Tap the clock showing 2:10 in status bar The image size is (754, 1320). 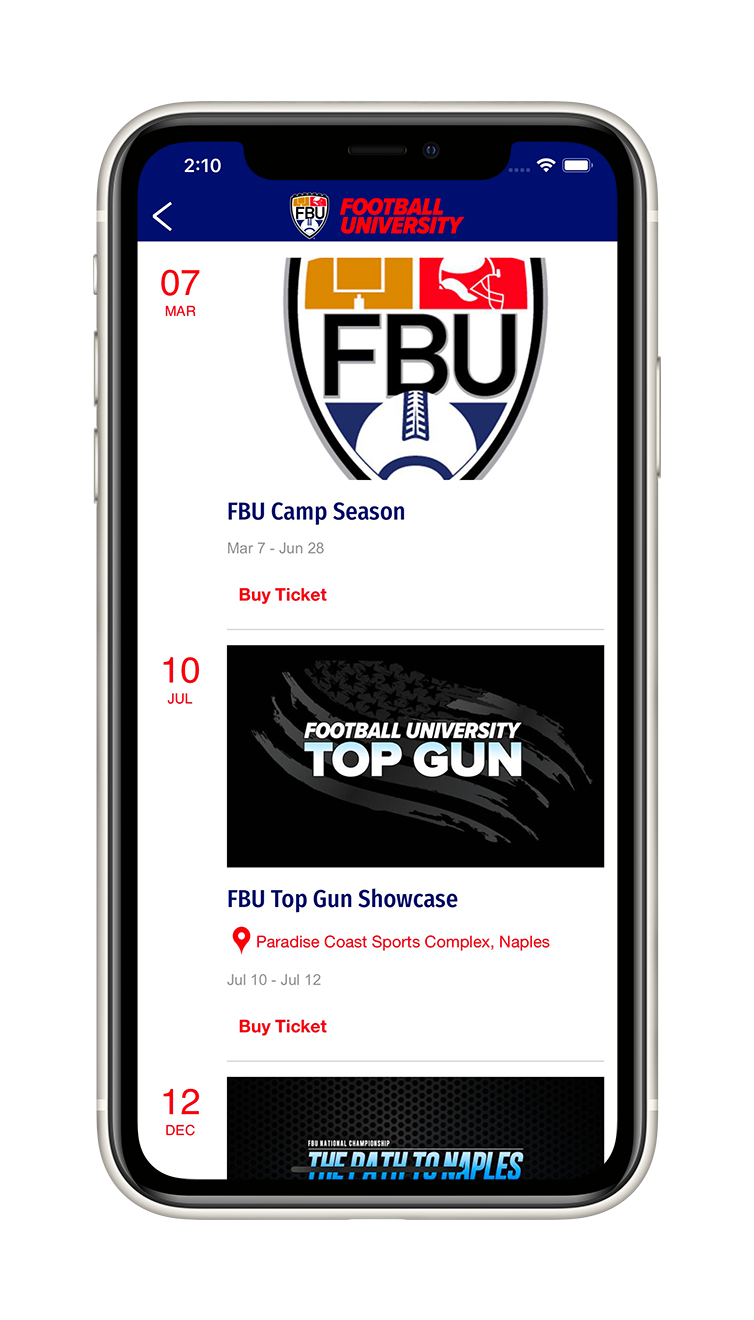203,165
